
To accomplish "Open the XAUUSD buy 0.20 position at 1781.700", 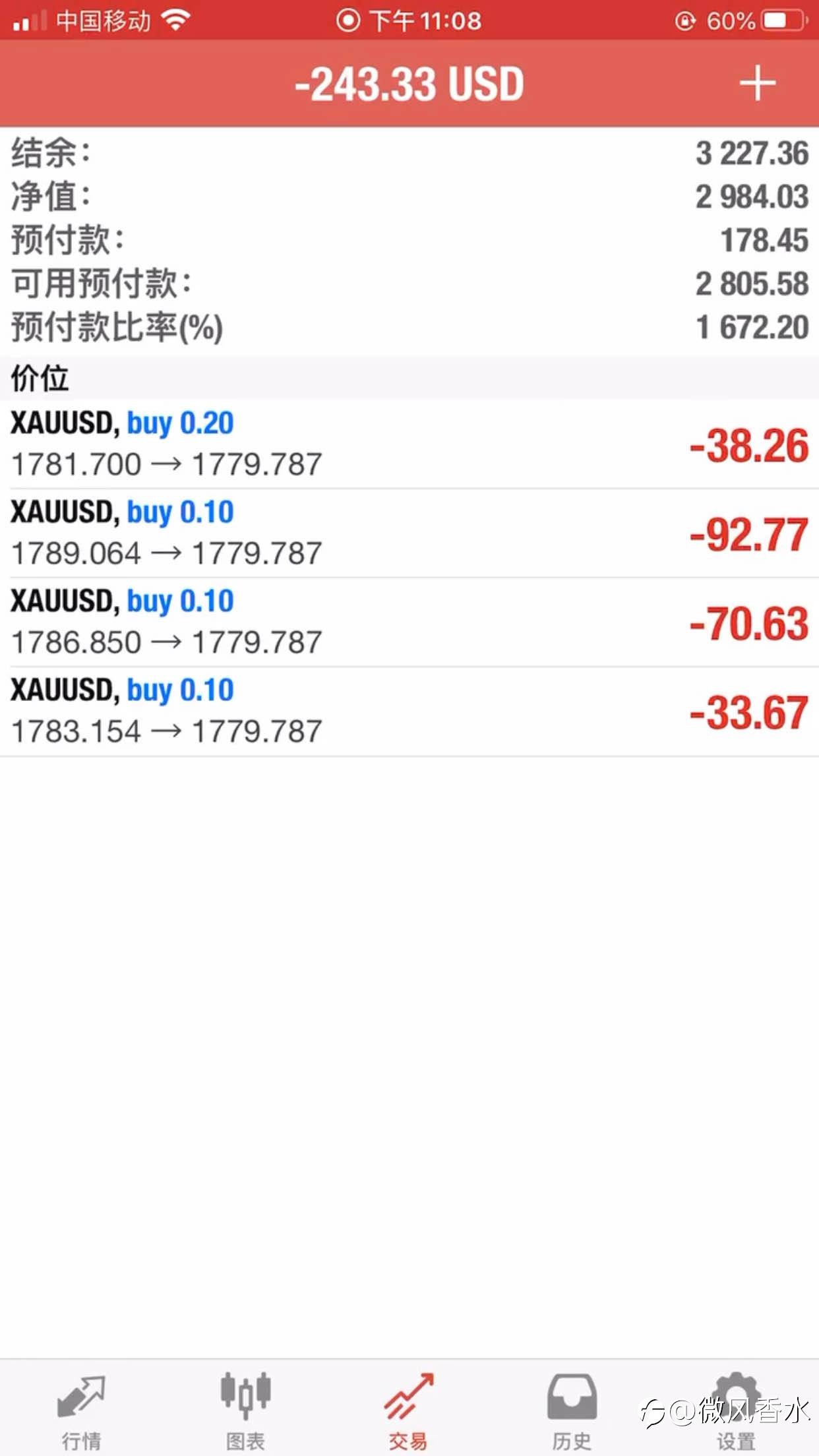I will point(409,444).
